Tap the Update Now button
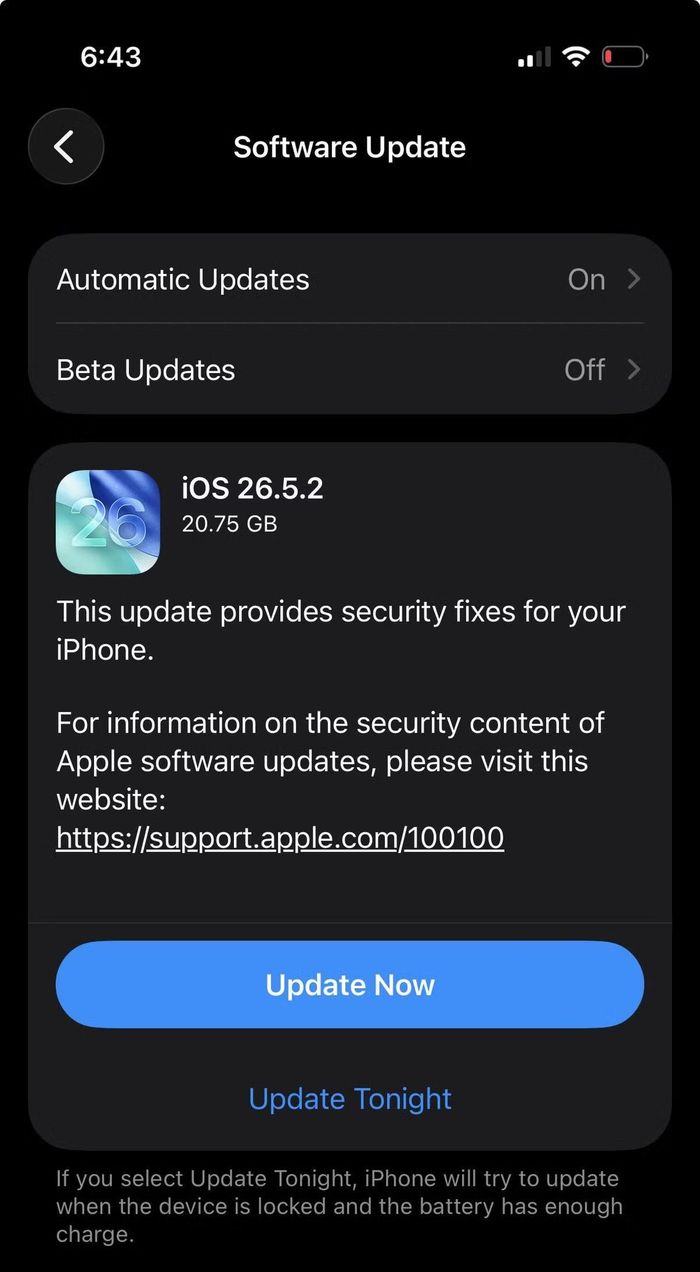The image size is (700, 1272). point(350,985)
